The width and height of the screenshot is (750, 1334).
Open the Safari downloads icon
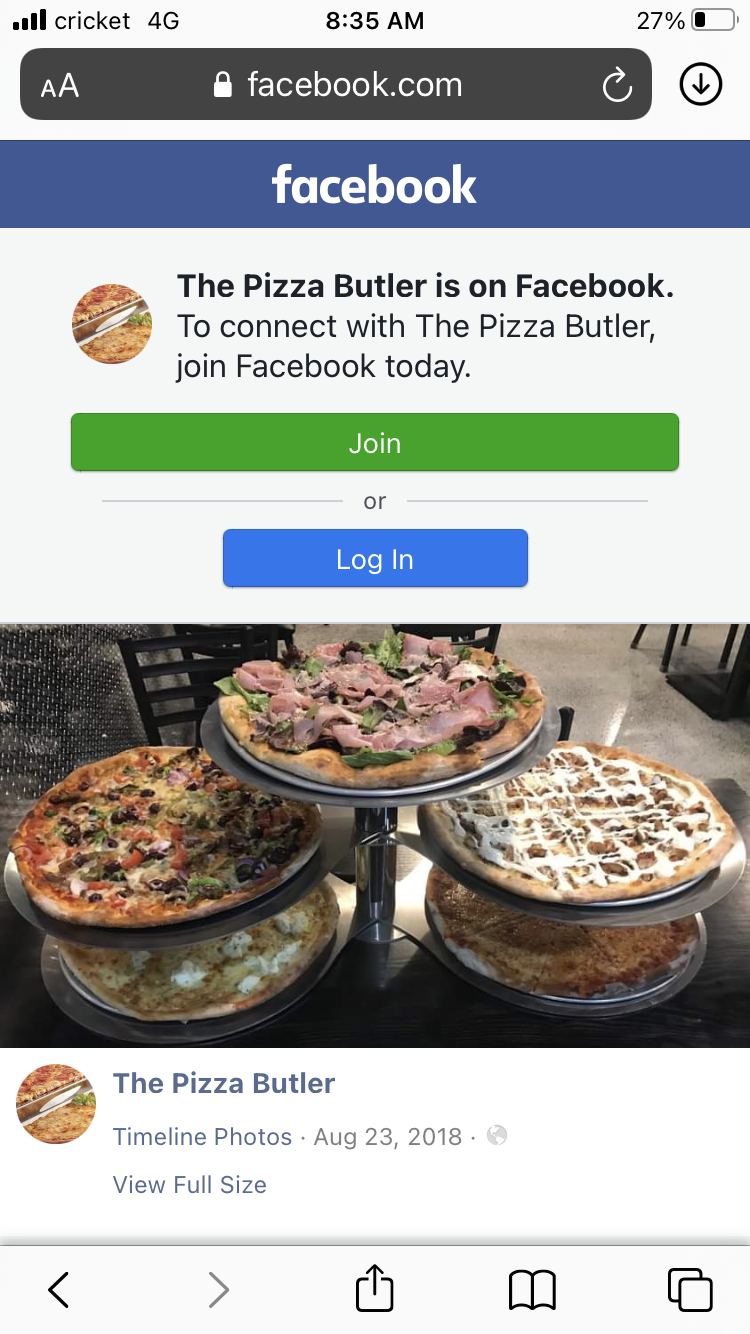pyautogui.click(x=701, y=85)
